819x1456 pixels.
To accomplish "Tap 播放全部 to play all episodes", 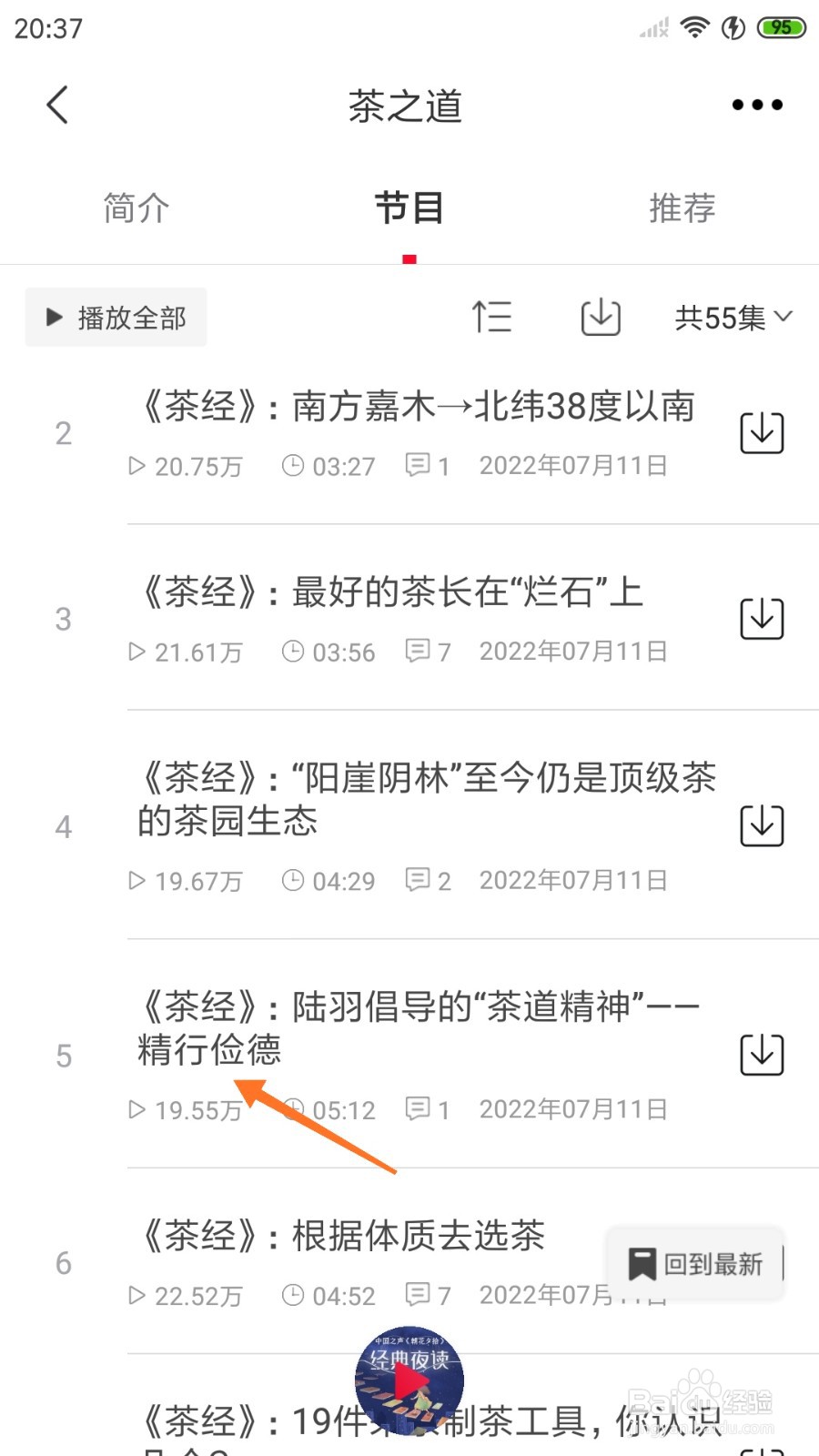I will pyautogui.click(x=116, y=318).
